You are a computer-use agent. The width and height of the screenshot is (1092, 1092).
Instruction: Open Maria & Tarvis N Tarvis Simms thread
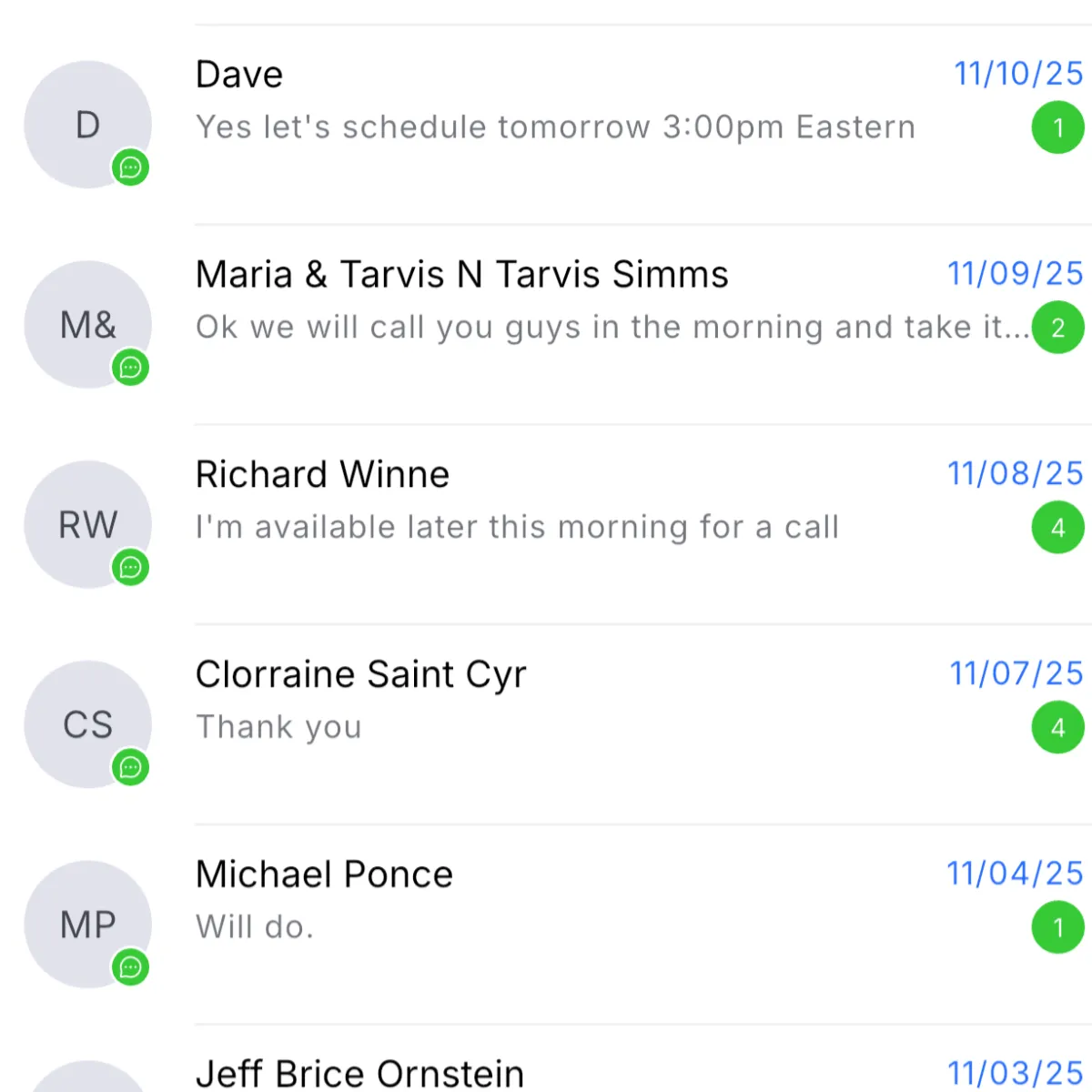tap(555, 300)
